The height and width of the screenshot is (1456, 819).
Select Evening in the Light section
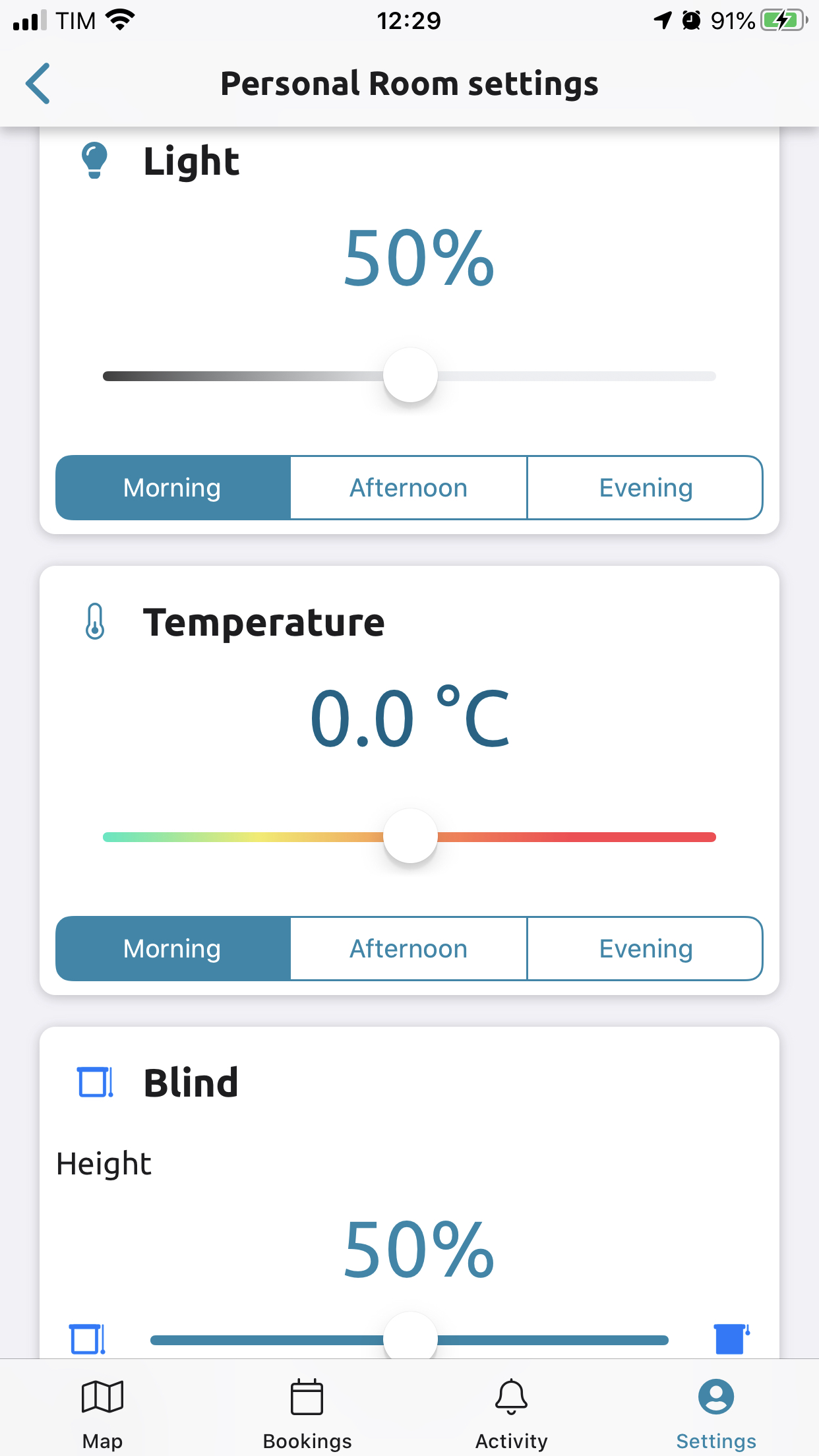point(645,488)
